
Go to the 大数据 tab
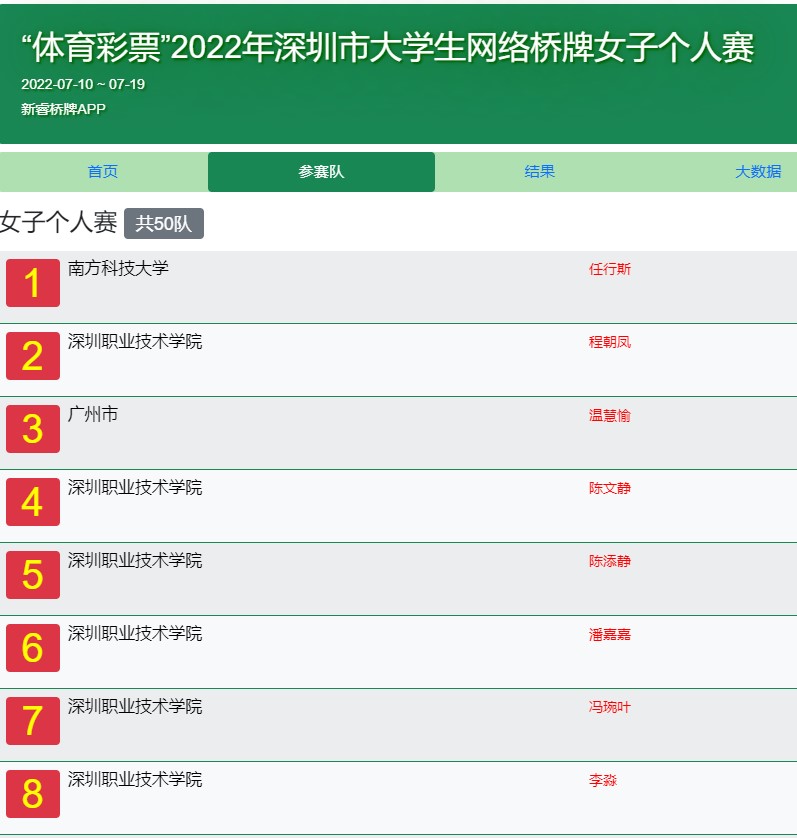click(x=758, y=172)
